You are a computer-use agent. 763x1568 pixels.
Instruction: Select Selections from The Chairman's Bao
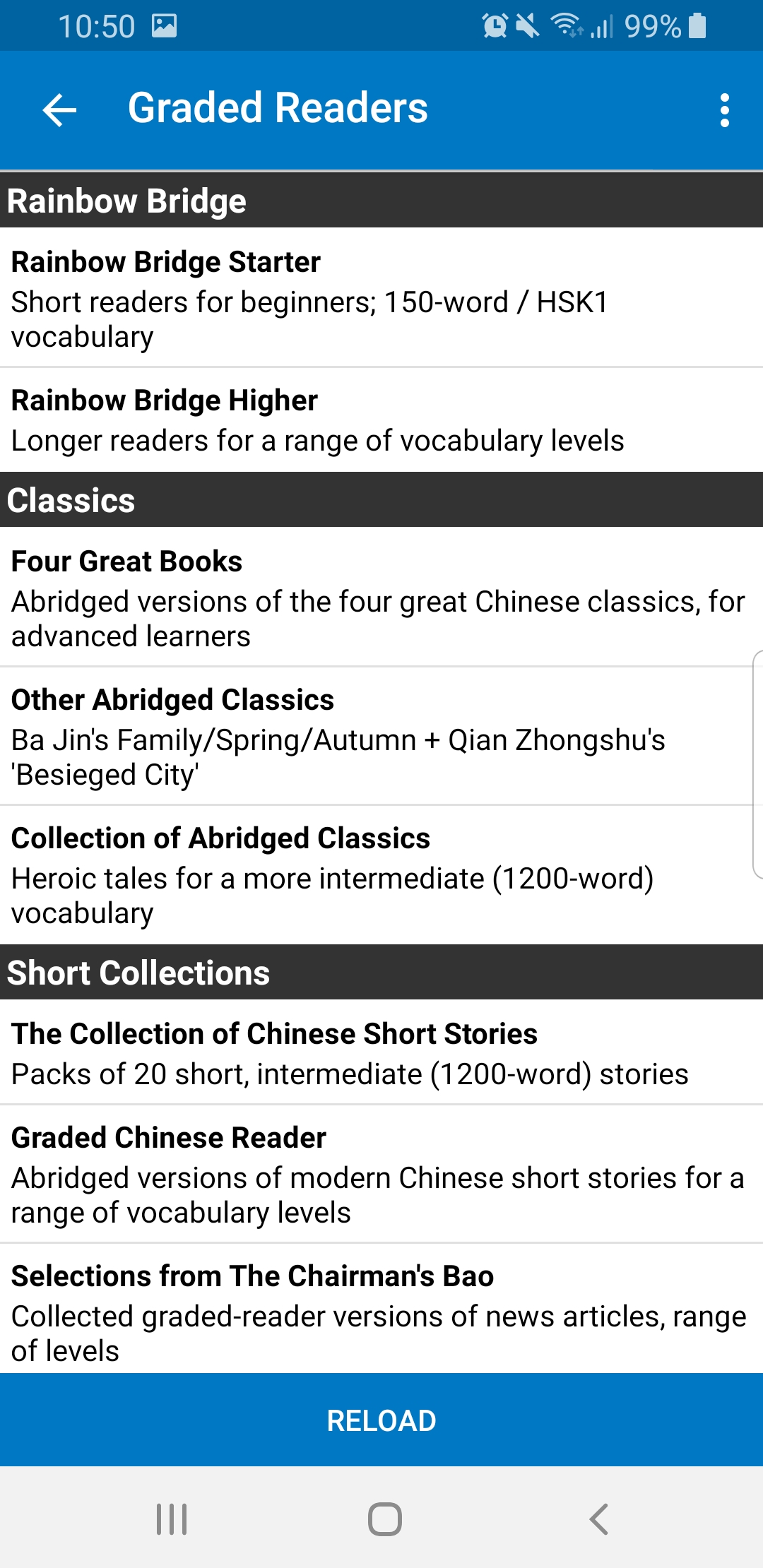(381, 1311)
